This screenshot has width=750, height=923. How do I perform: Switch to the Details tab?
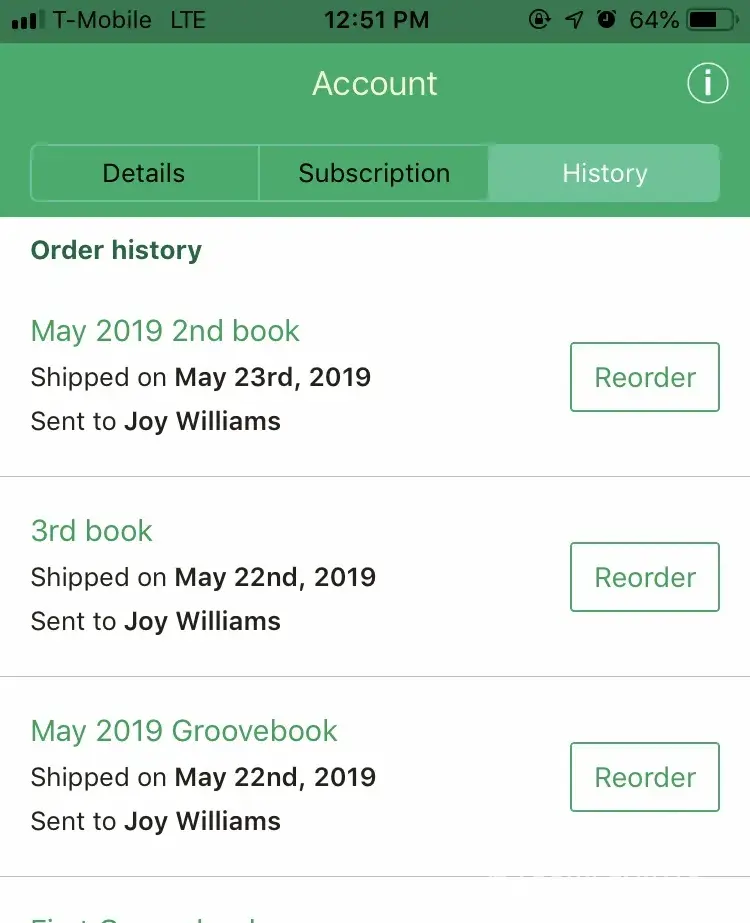point(144,173)
